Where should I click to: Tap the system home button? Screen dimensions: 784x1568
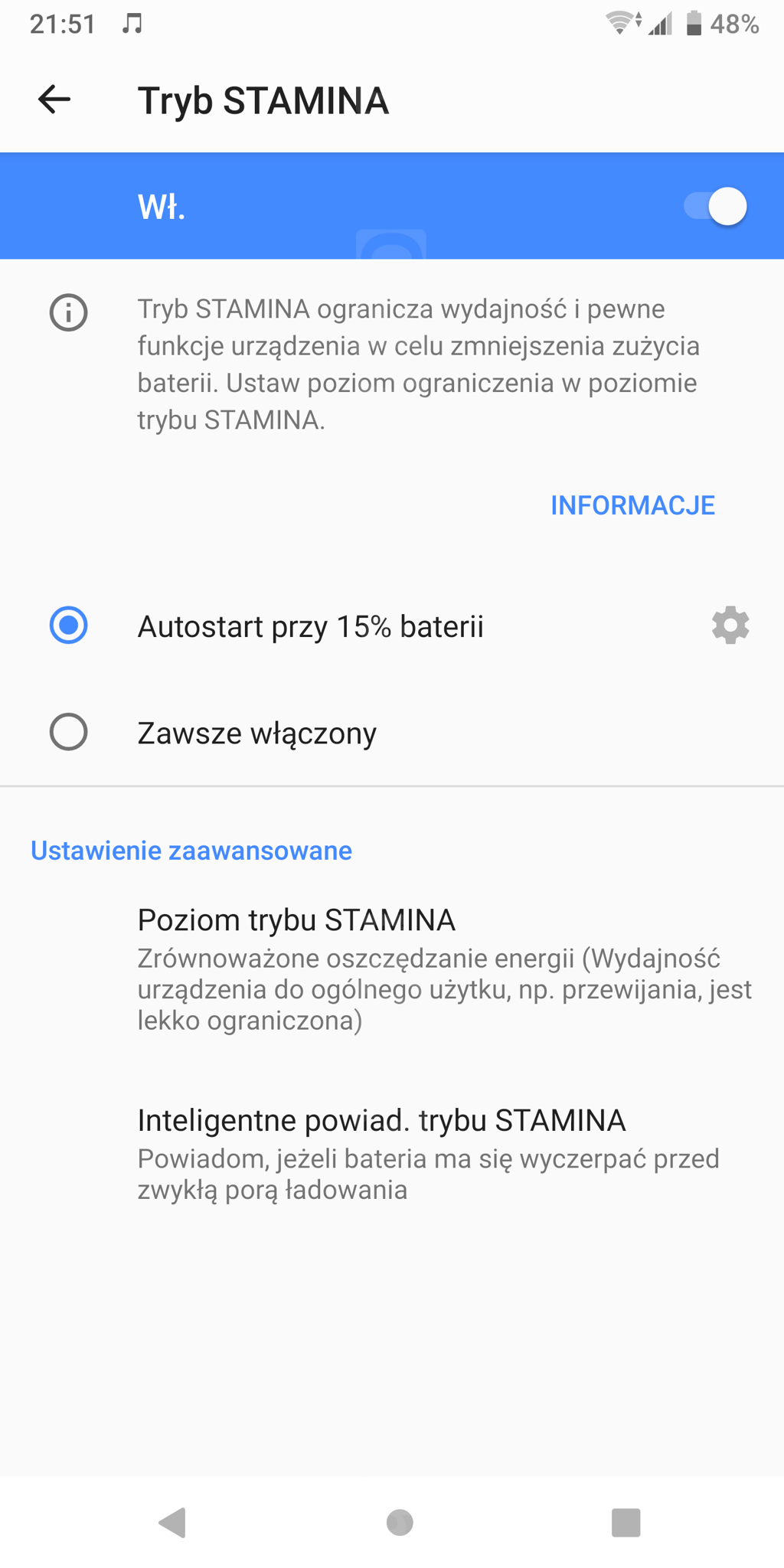click(x=400, y=1522)
